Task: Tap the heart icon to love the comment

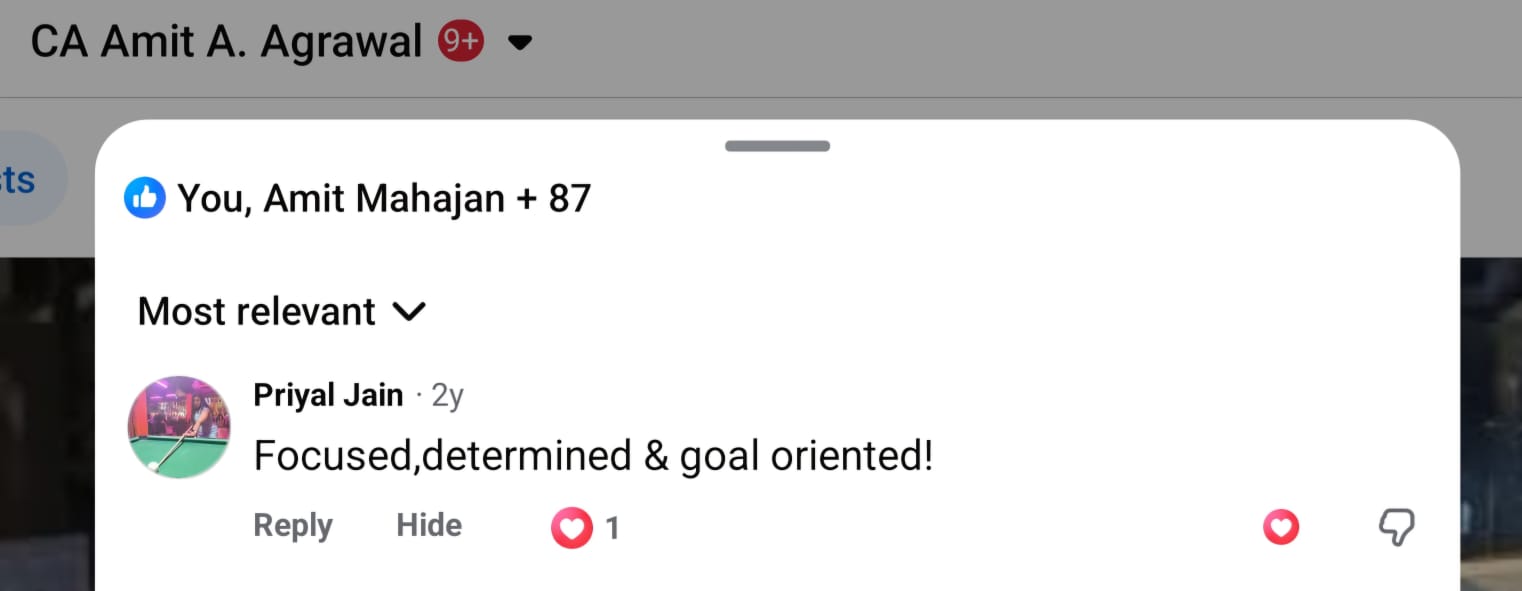Action: [1280, 527]
